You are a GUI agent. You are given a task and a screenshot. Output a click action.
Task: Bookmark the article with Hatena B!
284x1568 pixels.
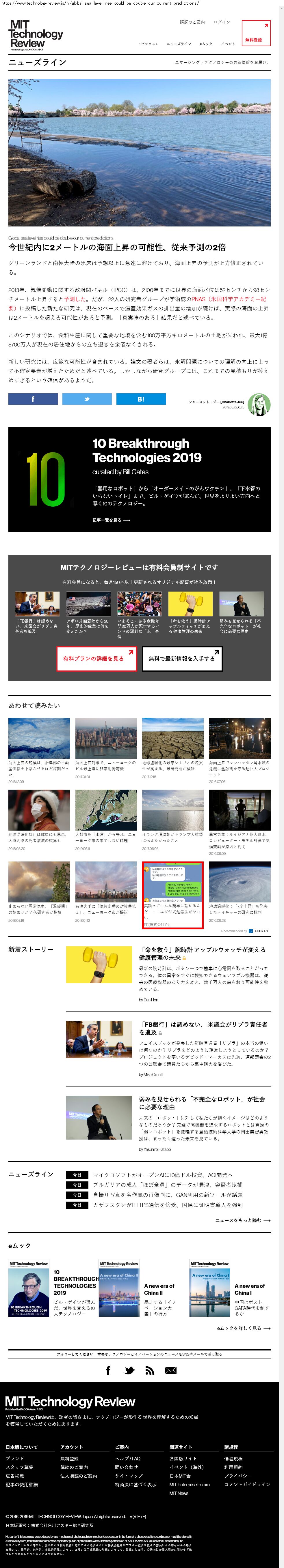pyautogui.click(x=141, y=399)
